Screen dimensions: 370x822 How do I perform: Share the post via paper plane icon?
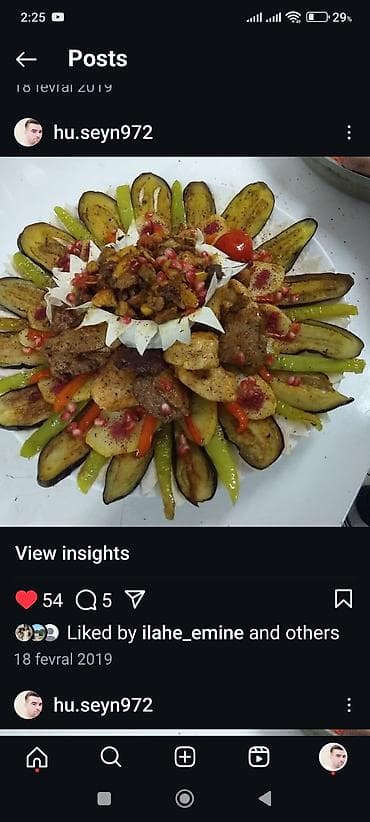point(135,599)
